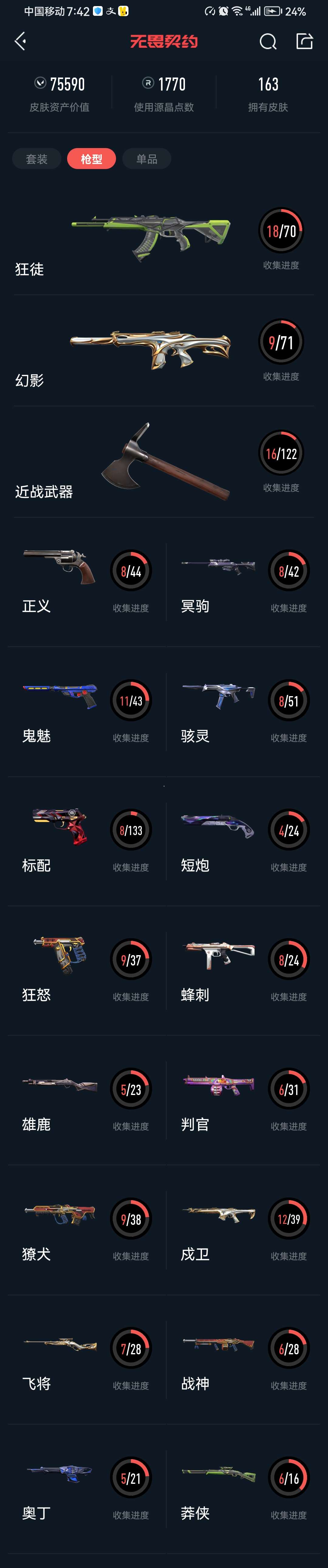Viewport: 328px width, 1568px height.
Task: Open the 正义 pistol collection
Action: click(x=85, y=581)
